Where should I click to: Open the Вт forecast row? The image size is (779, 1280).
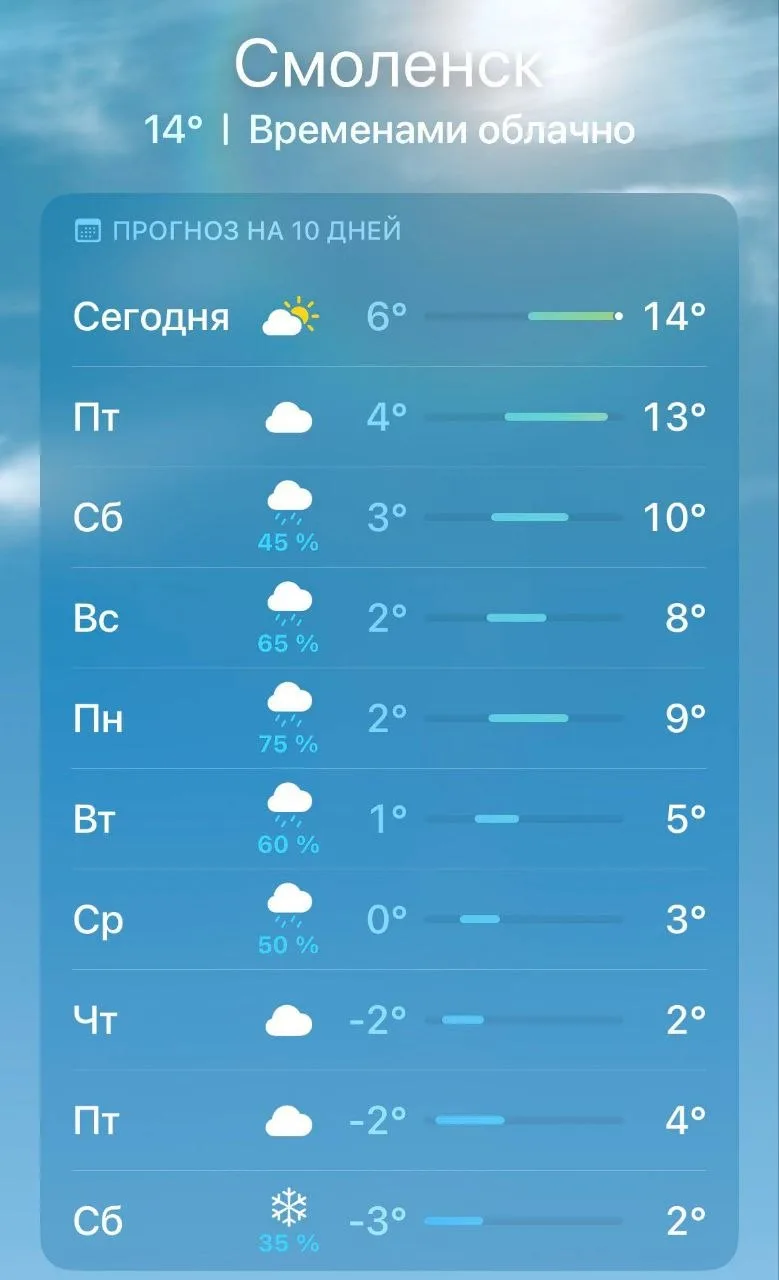(x=389, y=819)
